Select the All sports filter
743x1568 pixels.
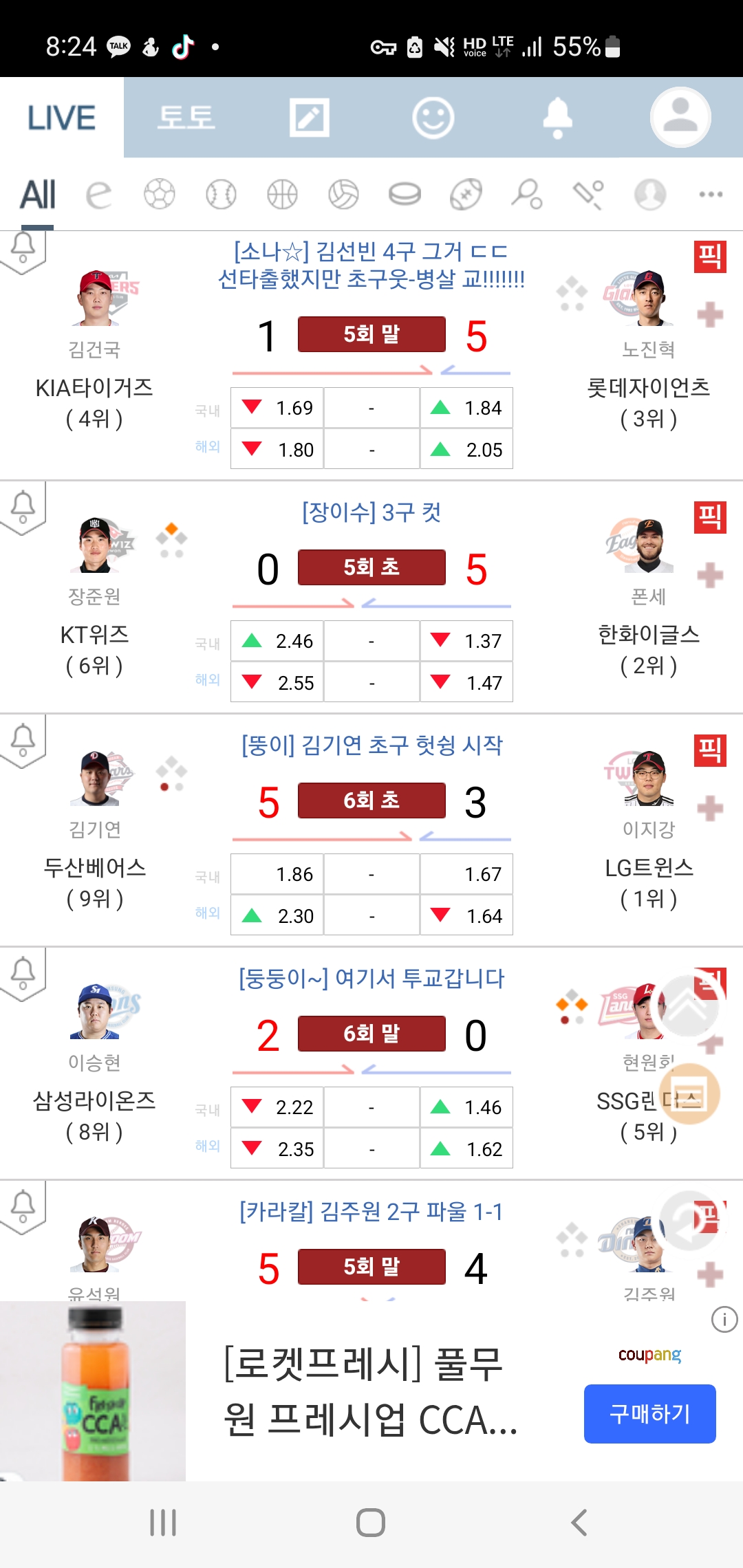(38, 195)
